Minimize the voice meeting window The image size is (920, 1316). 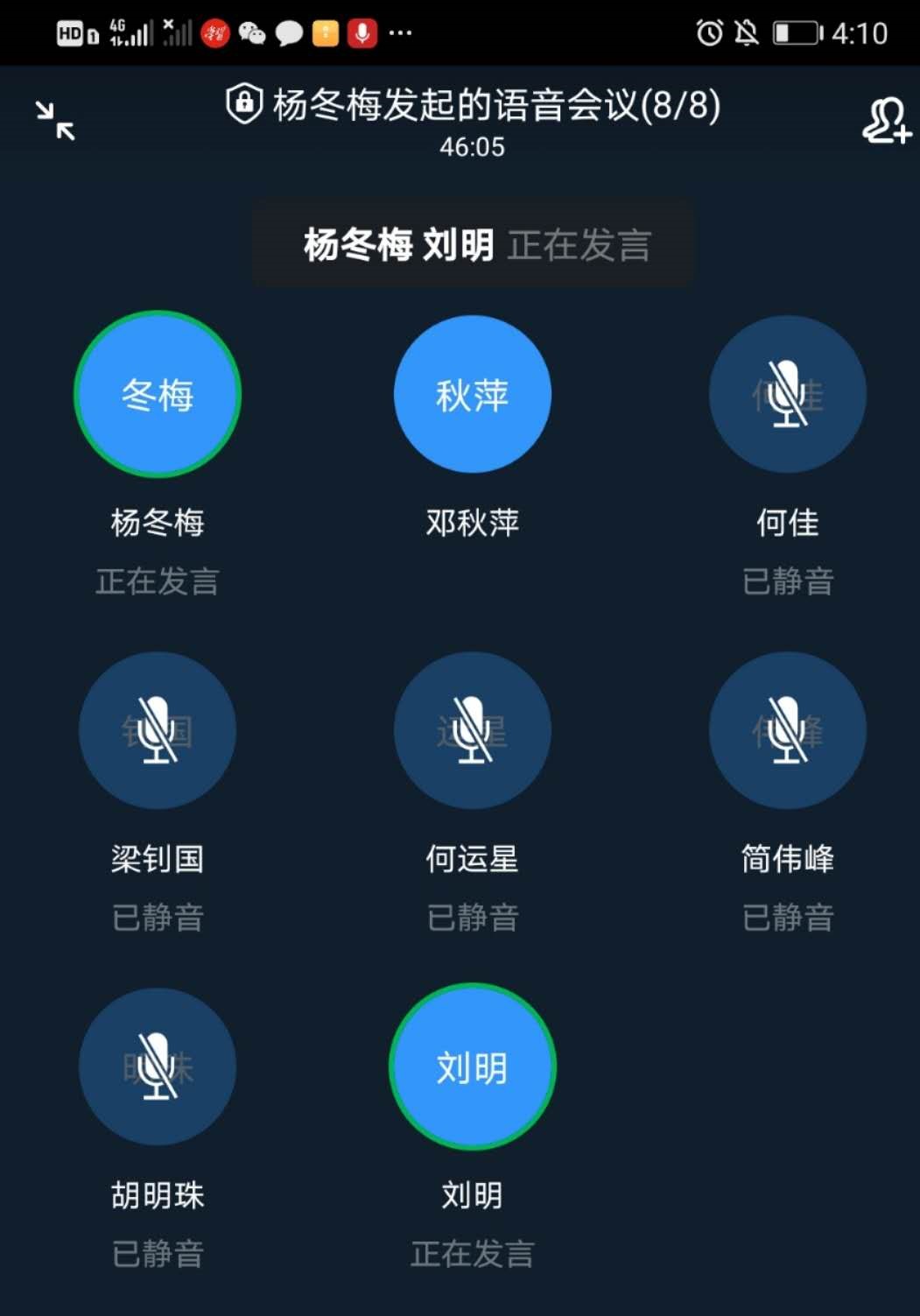click(55, 121)
